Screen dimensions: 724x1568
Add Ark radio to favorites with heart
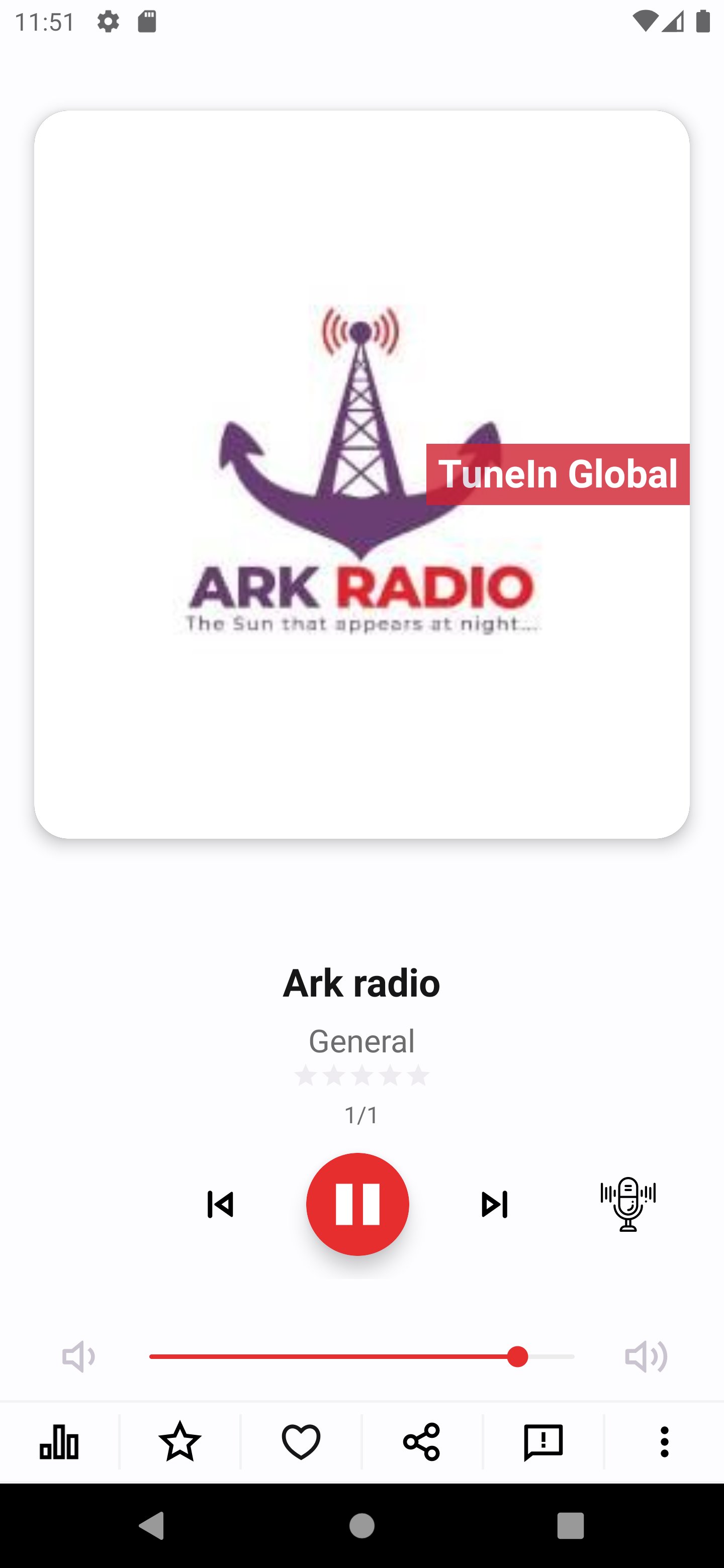click(x=301, y=1442)
